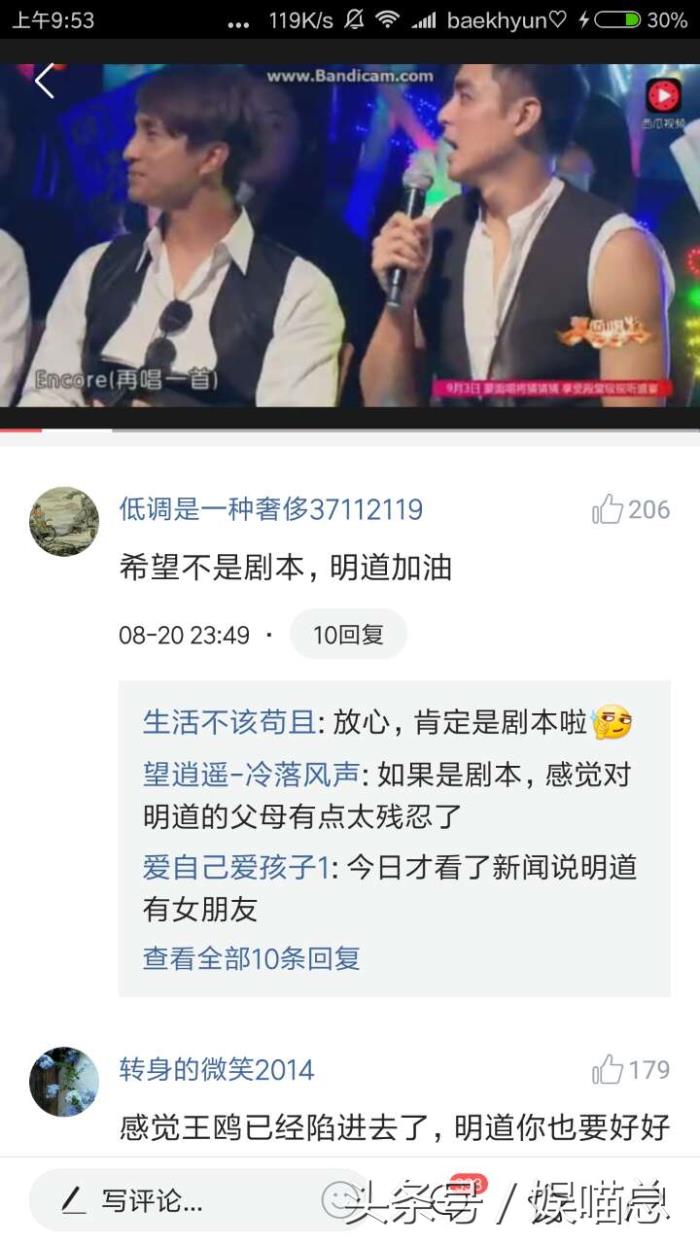Go back using the arrow on the video
Image resolution: width=700 pixels, height=1244 pixels.
click(44, 82)
